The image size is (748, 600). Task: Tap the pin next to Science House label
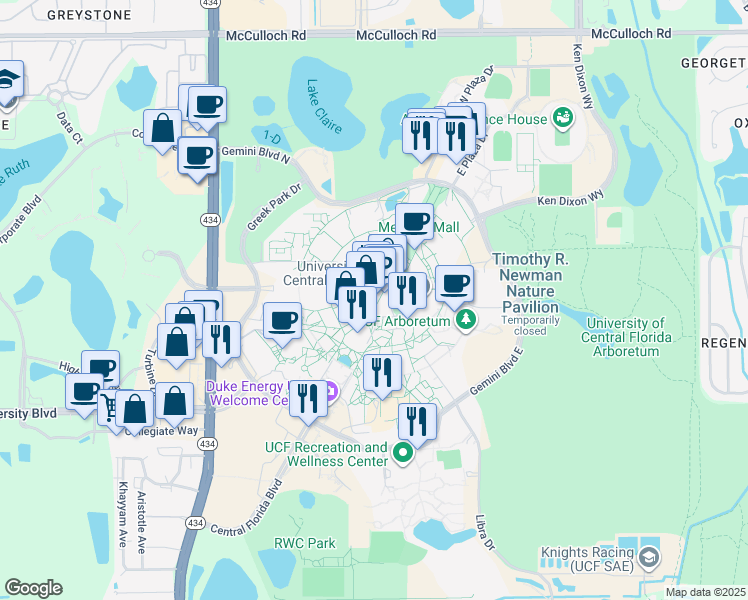[562, 117]
